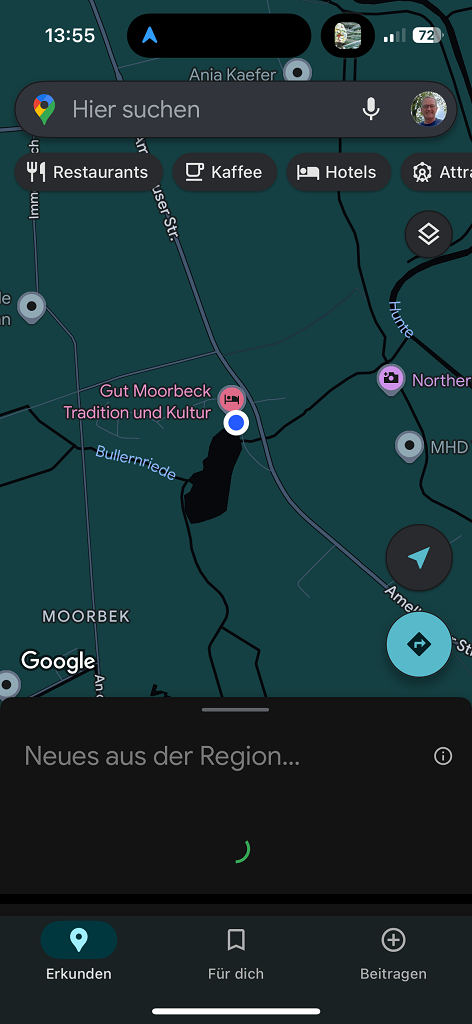Image resolution: width=472 pixels, height=1024 pixels.
Task: Open the map layers button
Action: (x=428, y=234)
